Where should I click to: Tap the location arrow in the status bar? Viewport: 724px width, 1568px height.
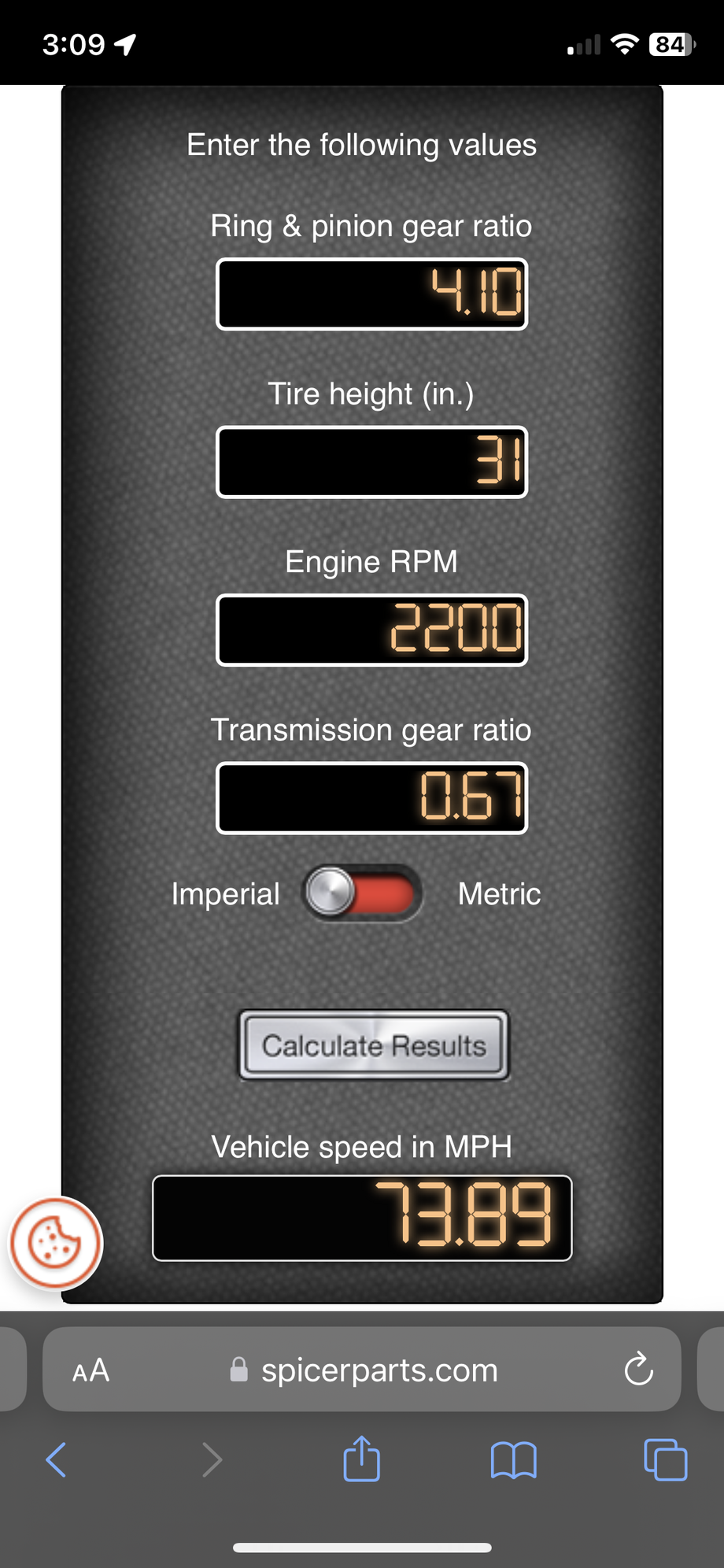coord(126,43)
